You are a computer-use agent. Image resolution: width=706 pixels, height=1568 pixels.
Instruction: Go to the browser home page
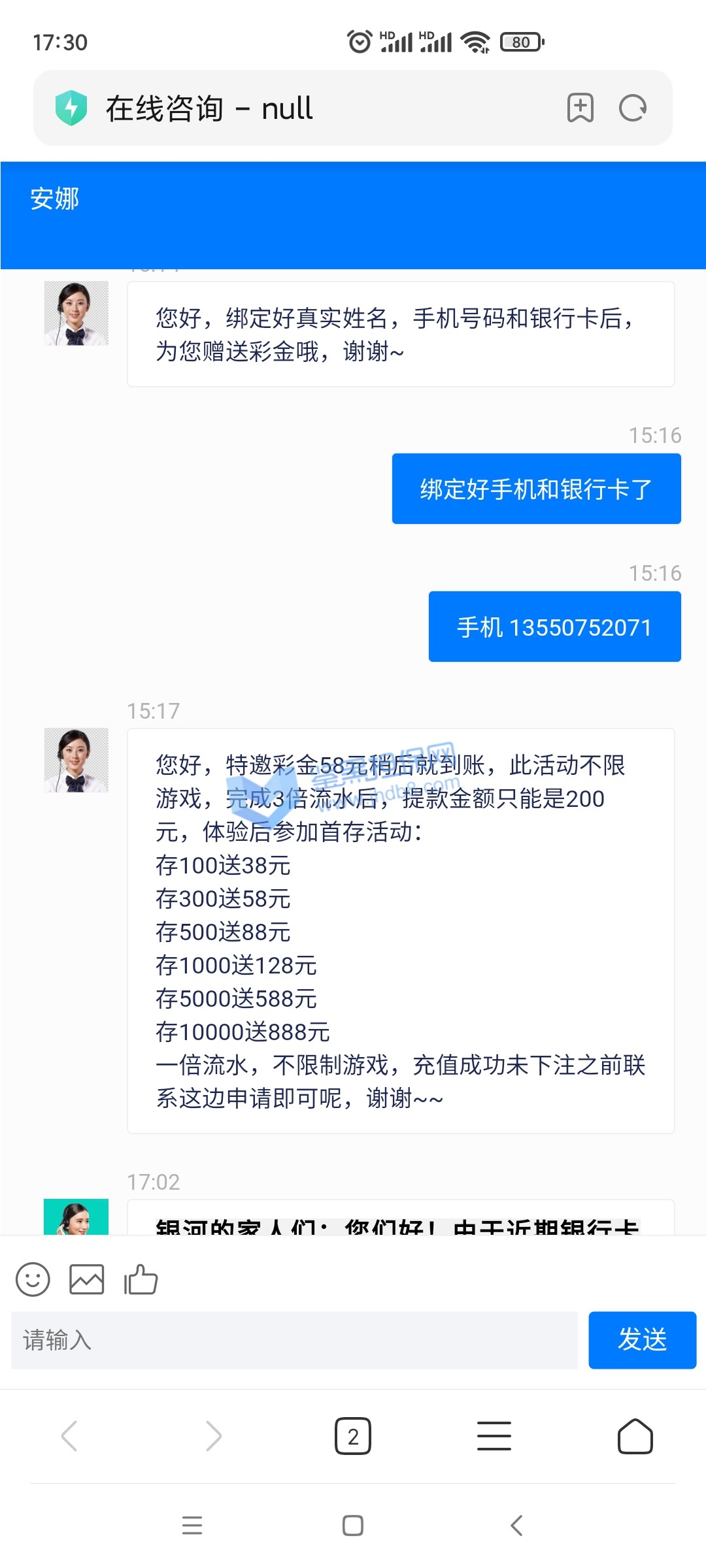click(635, 1436)
